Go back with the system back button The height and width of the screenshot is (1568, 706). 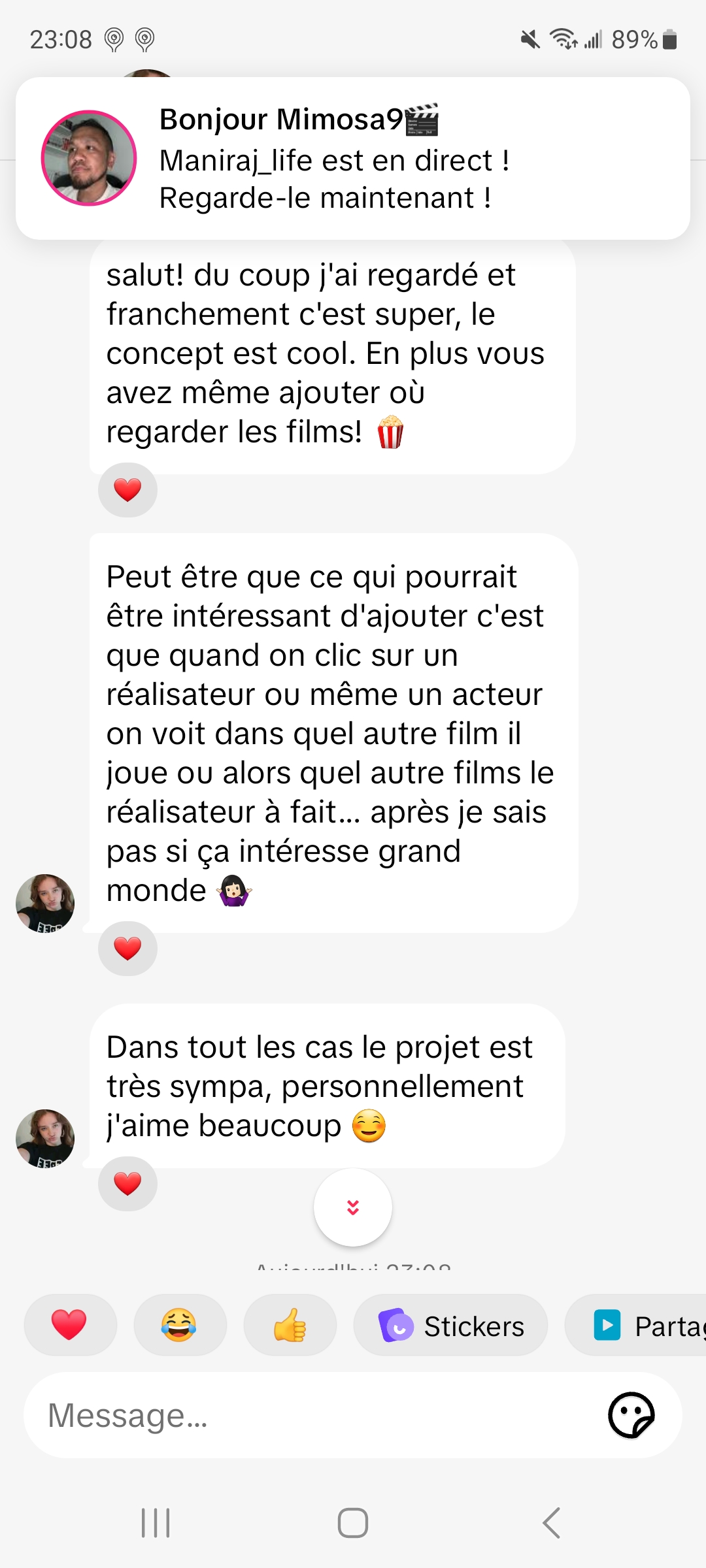pyautogui.click(x=551, y=1523)
